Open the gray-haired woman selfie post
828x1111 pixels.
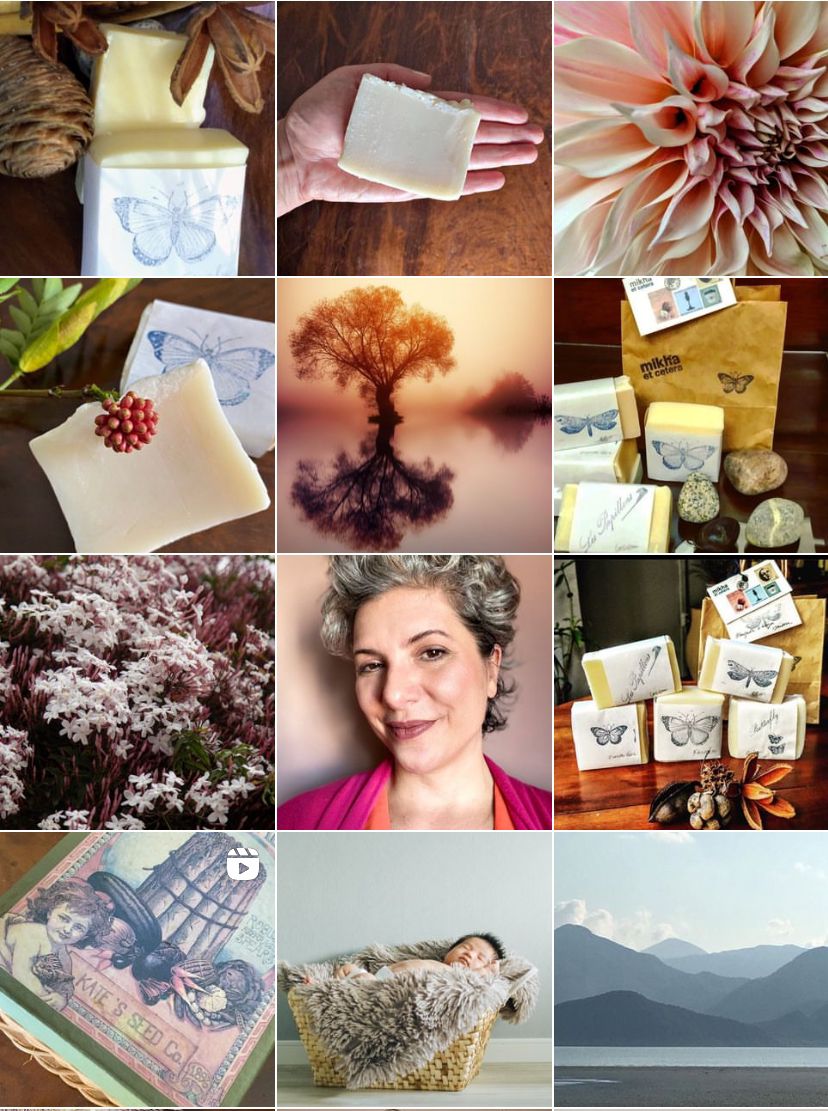(x=414, y=692)
